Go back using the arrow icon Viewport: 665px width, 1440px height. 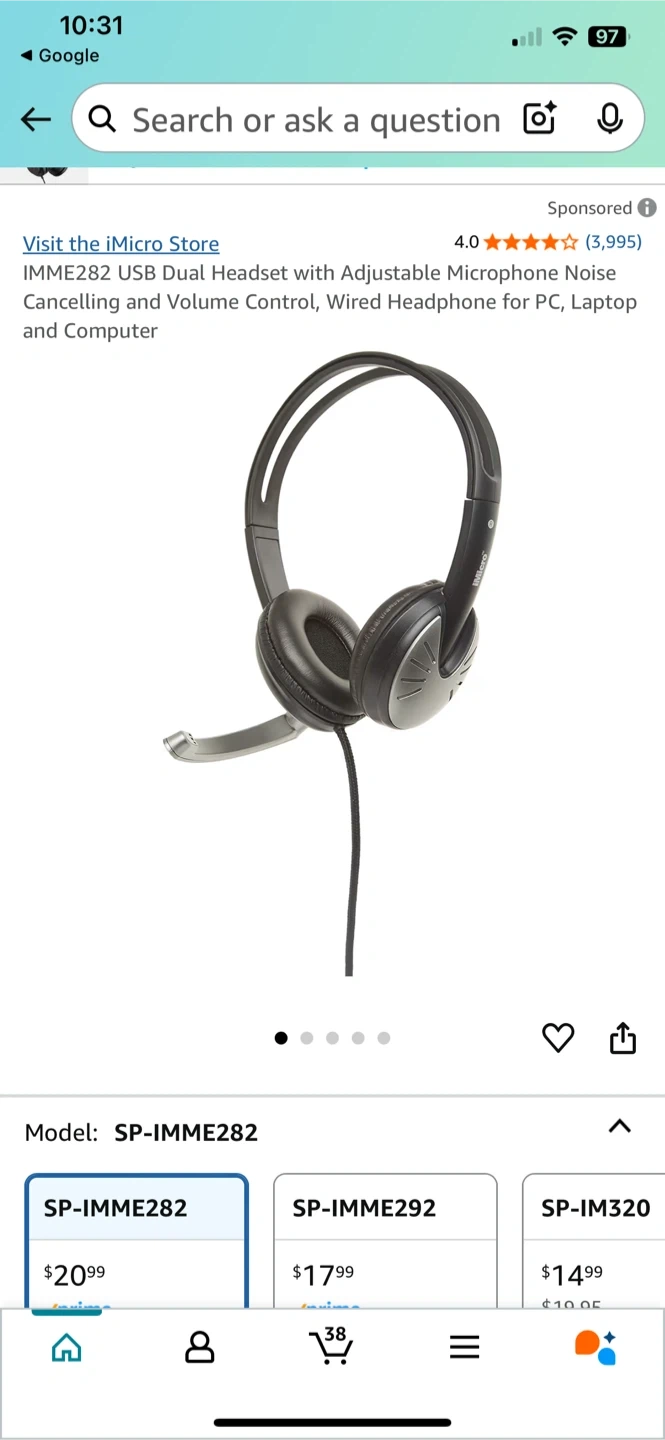coord(36,120)
